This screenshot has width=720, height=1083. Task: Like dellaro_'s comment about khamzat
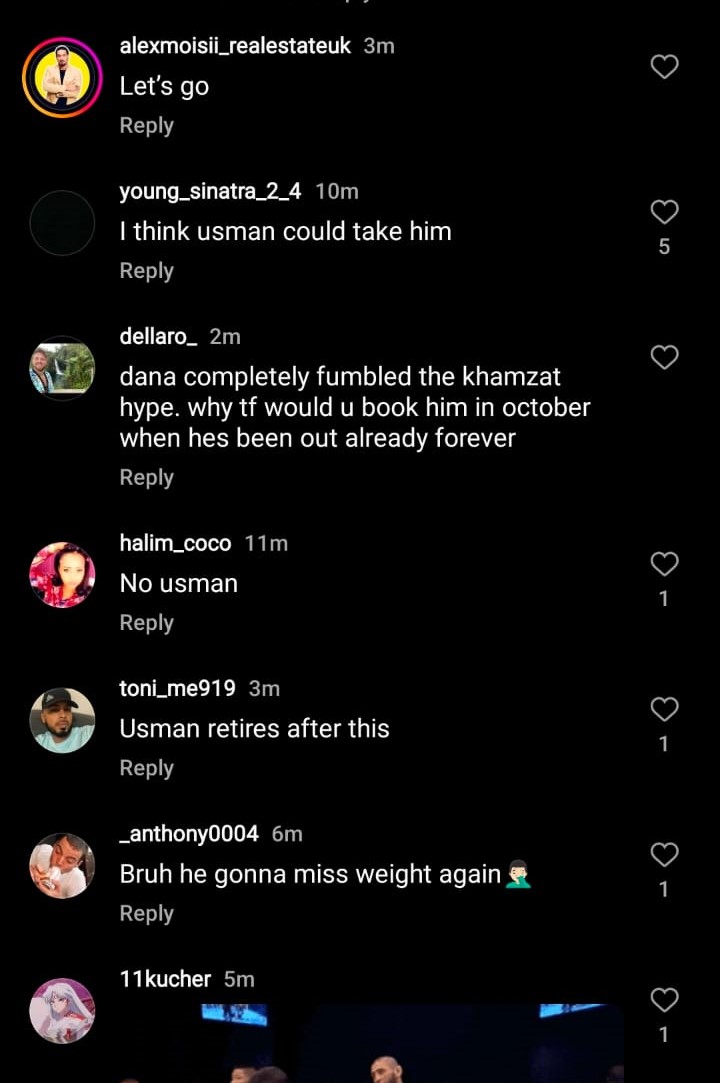[x=664, y=357]
